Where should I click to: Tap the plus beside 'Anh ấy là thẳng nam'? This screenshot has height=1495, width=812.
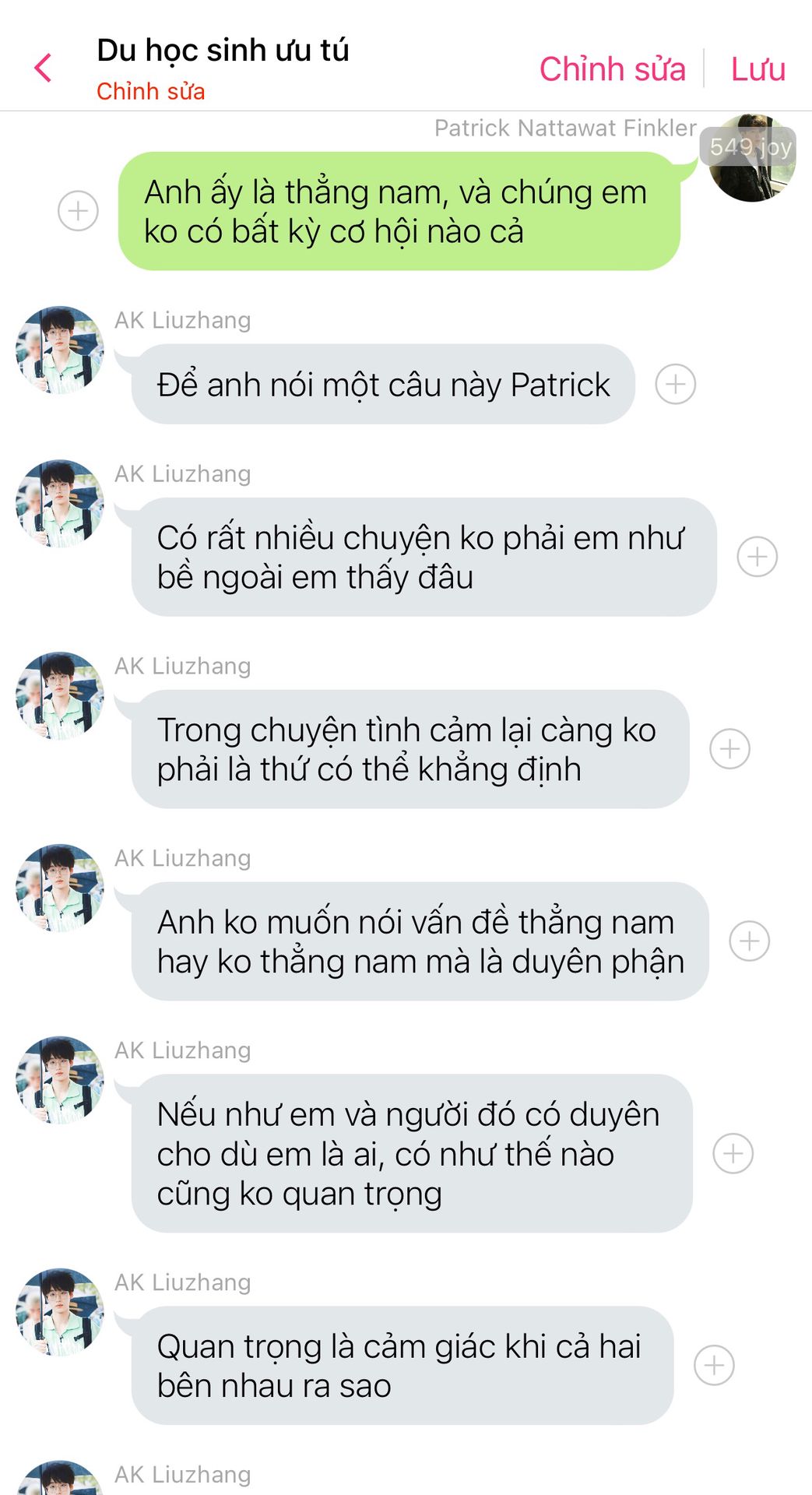click(79, 211)
